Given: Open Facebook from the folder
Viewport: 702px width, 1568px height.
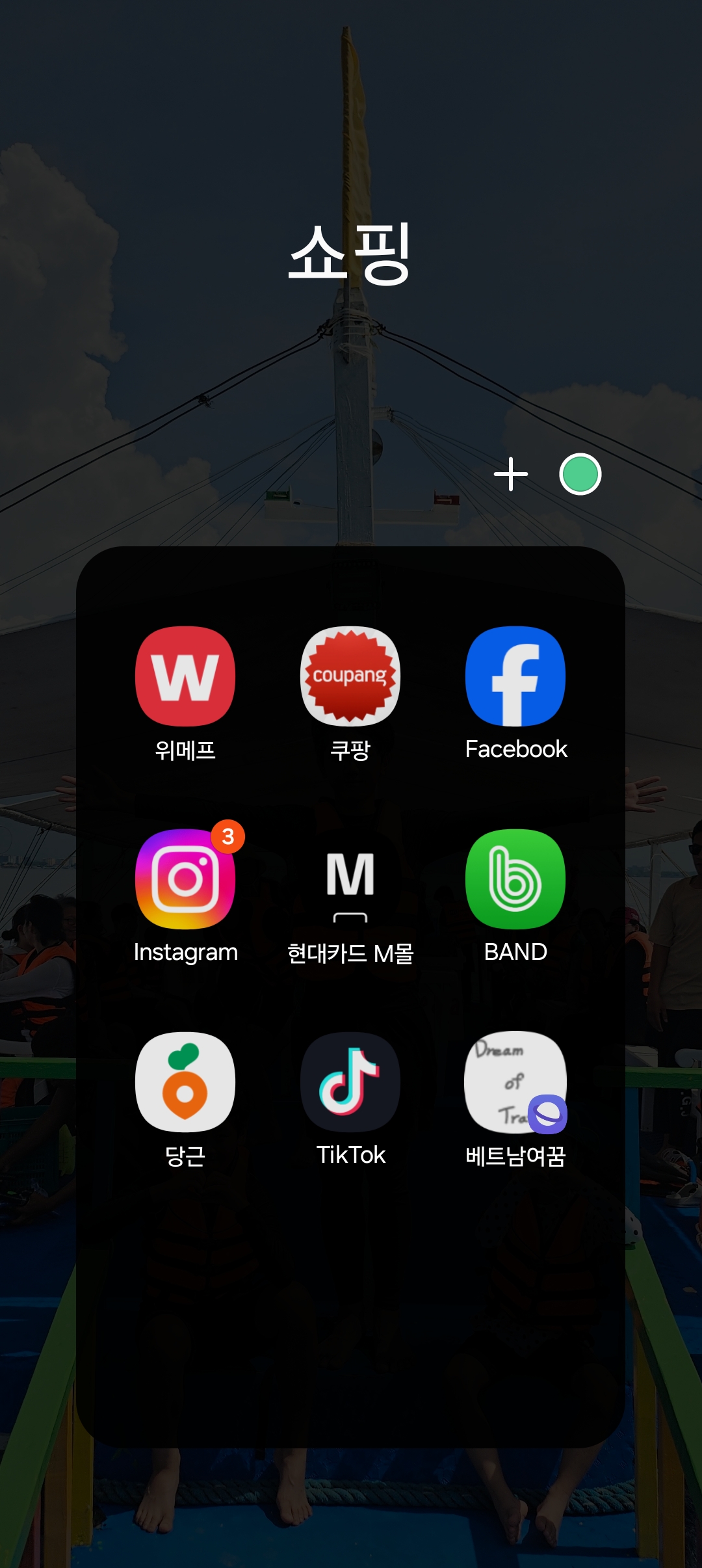Looking at the screenshot, I should pyautogui.click(x=515, y=676).
